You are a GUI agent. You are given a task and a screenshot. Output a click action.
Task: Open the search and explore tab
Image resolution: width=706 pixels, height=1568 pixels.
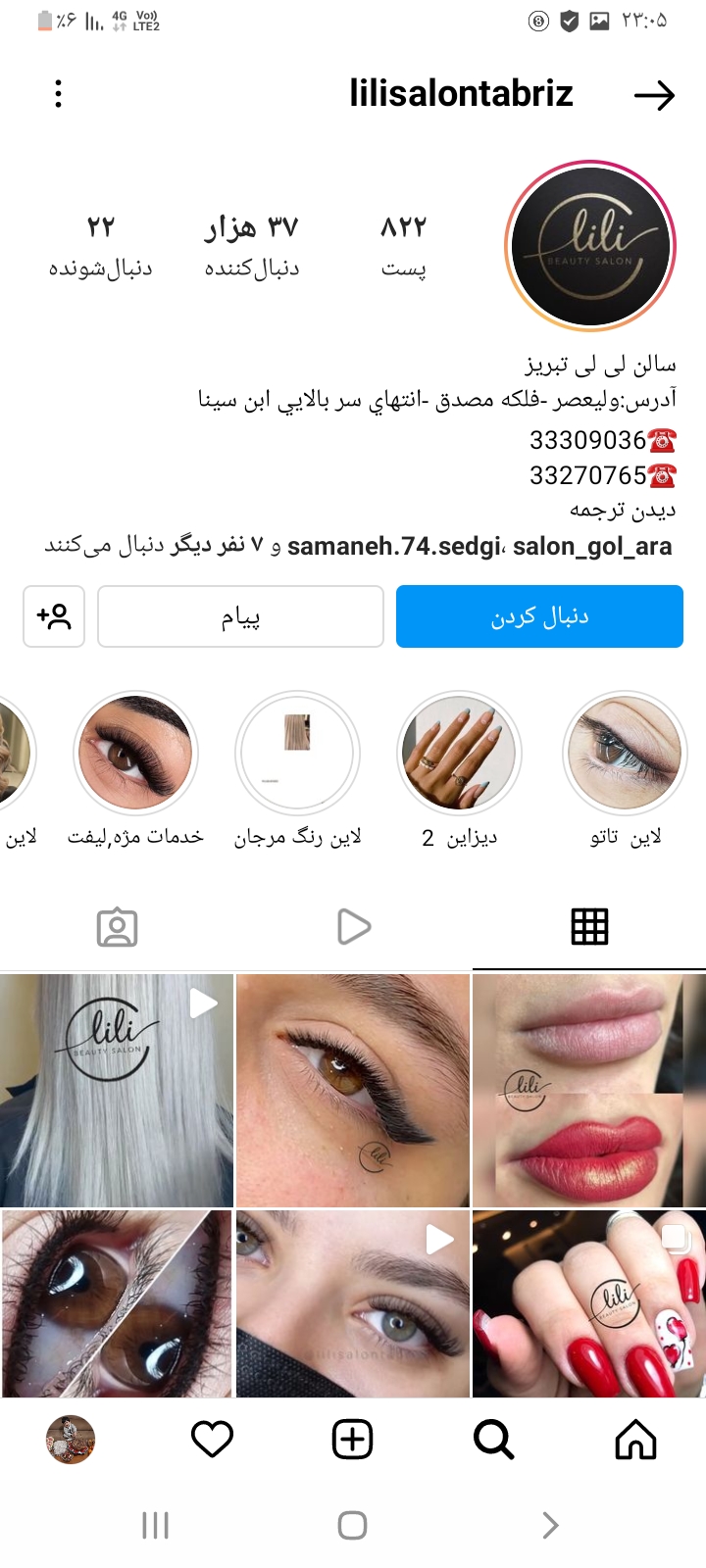pyautogui.click(x=493, y=1440)
